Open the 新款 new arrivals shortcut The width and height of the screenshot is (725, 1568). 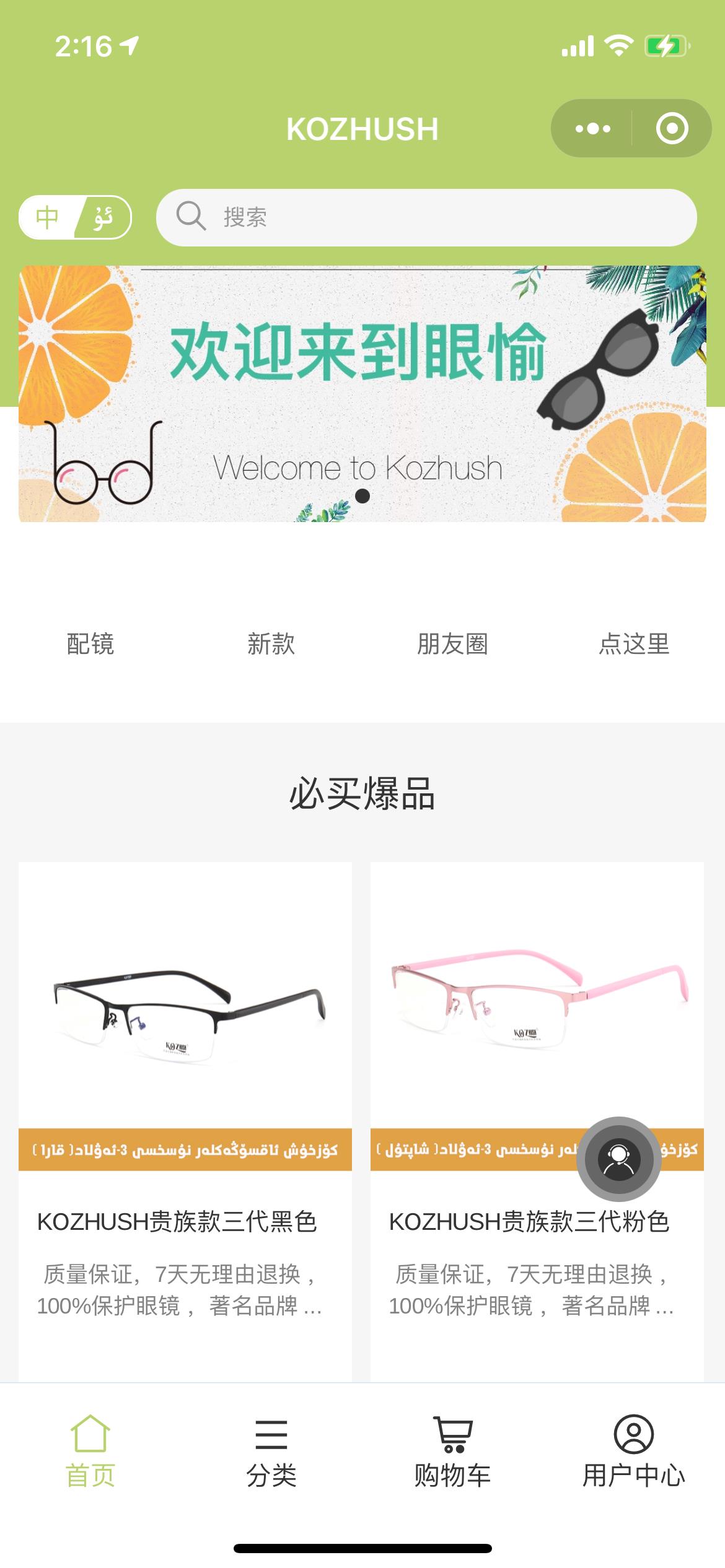(x=271, y=644)
